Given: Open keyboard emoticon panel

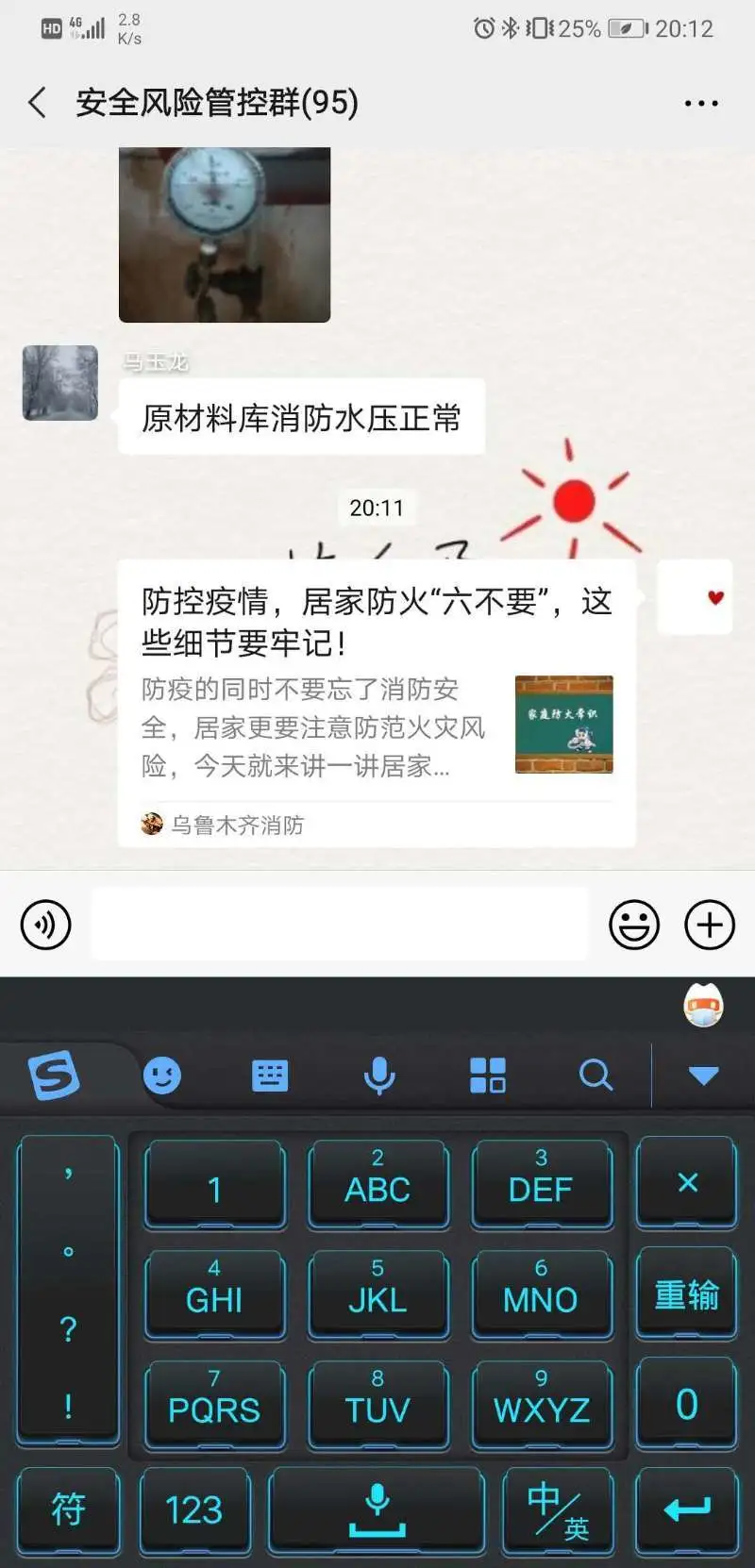Looking at the screenshot, I should click(x=161, y=1075).
